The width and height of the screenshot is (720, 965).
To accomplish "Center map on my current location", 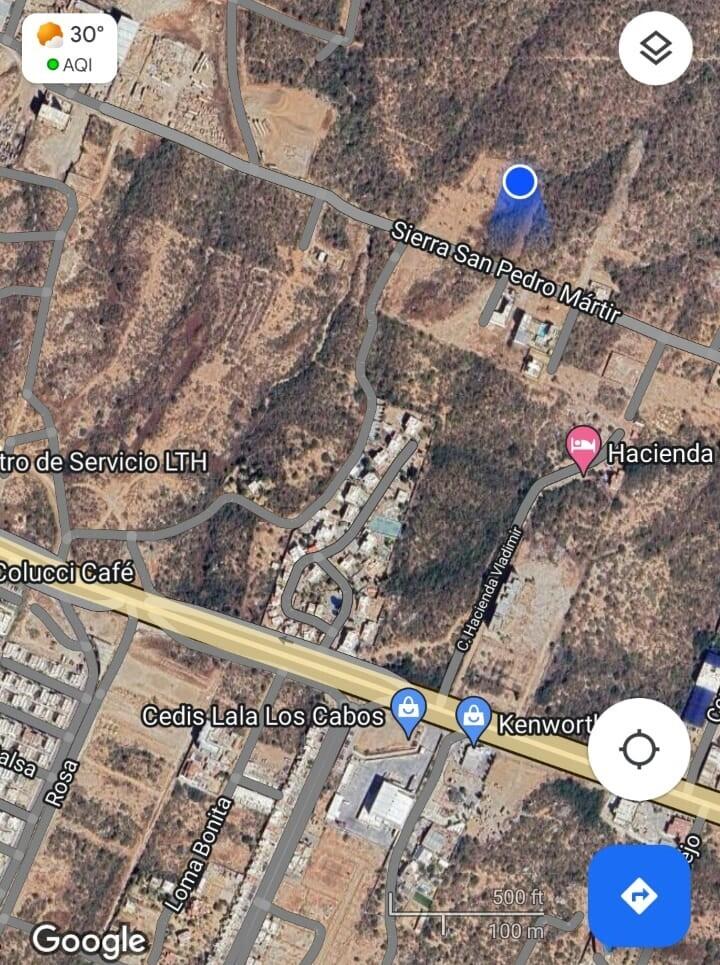I will (x=639, y=749).
